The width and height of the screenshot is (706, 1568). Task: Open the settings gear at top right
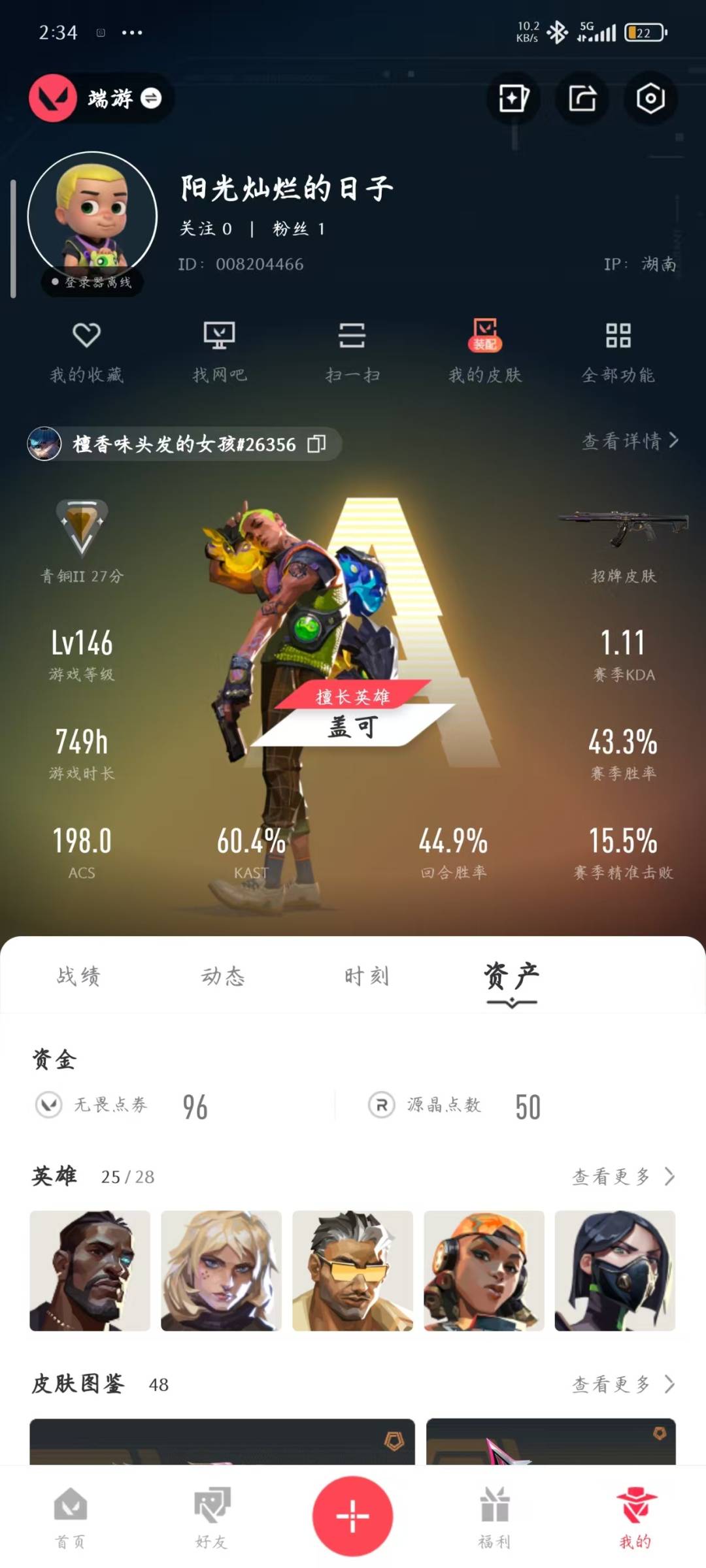point(649,98)
